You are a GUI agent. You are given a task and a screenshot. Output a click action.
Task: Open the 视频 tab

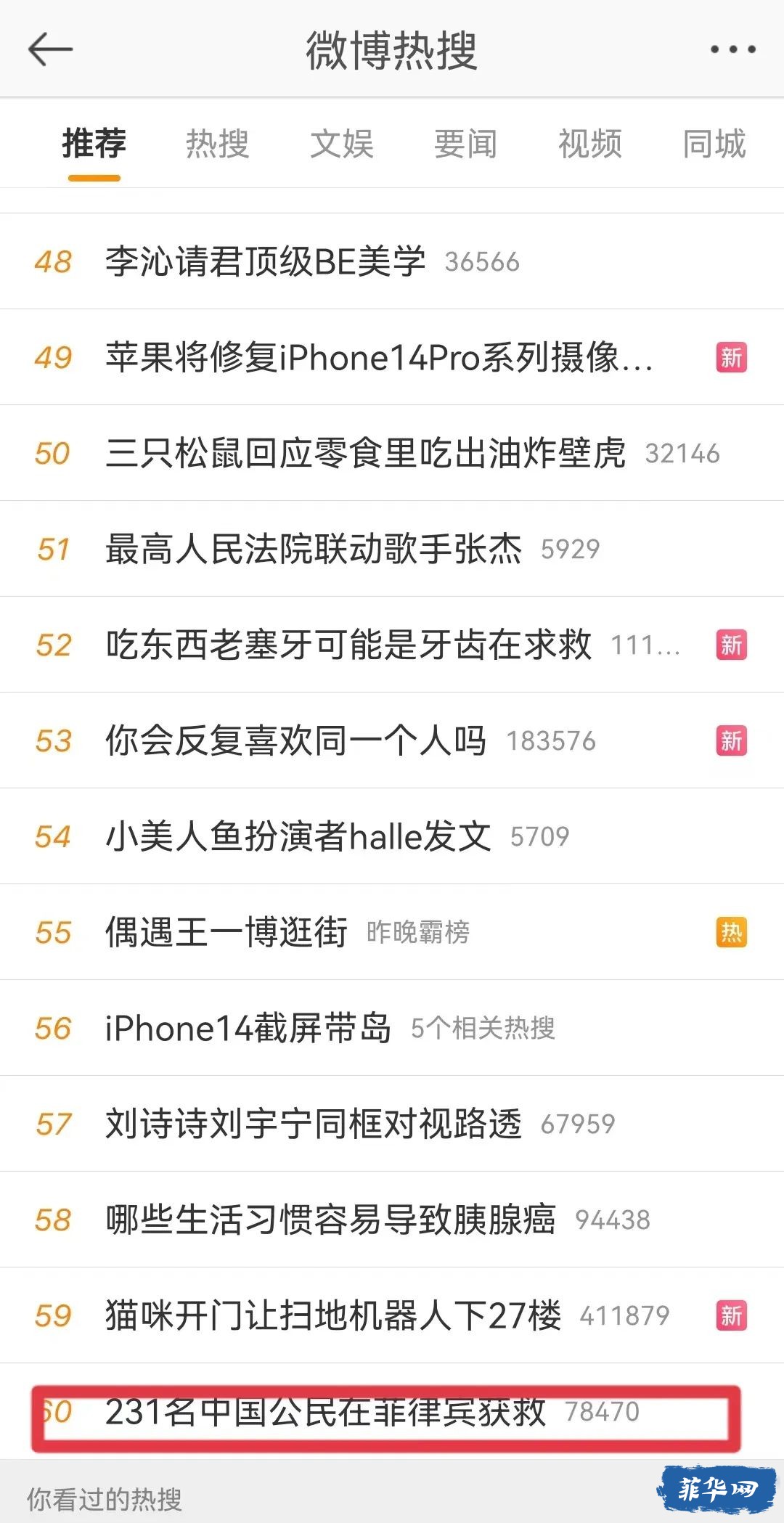pyautogui.click(x=589, y=143)
